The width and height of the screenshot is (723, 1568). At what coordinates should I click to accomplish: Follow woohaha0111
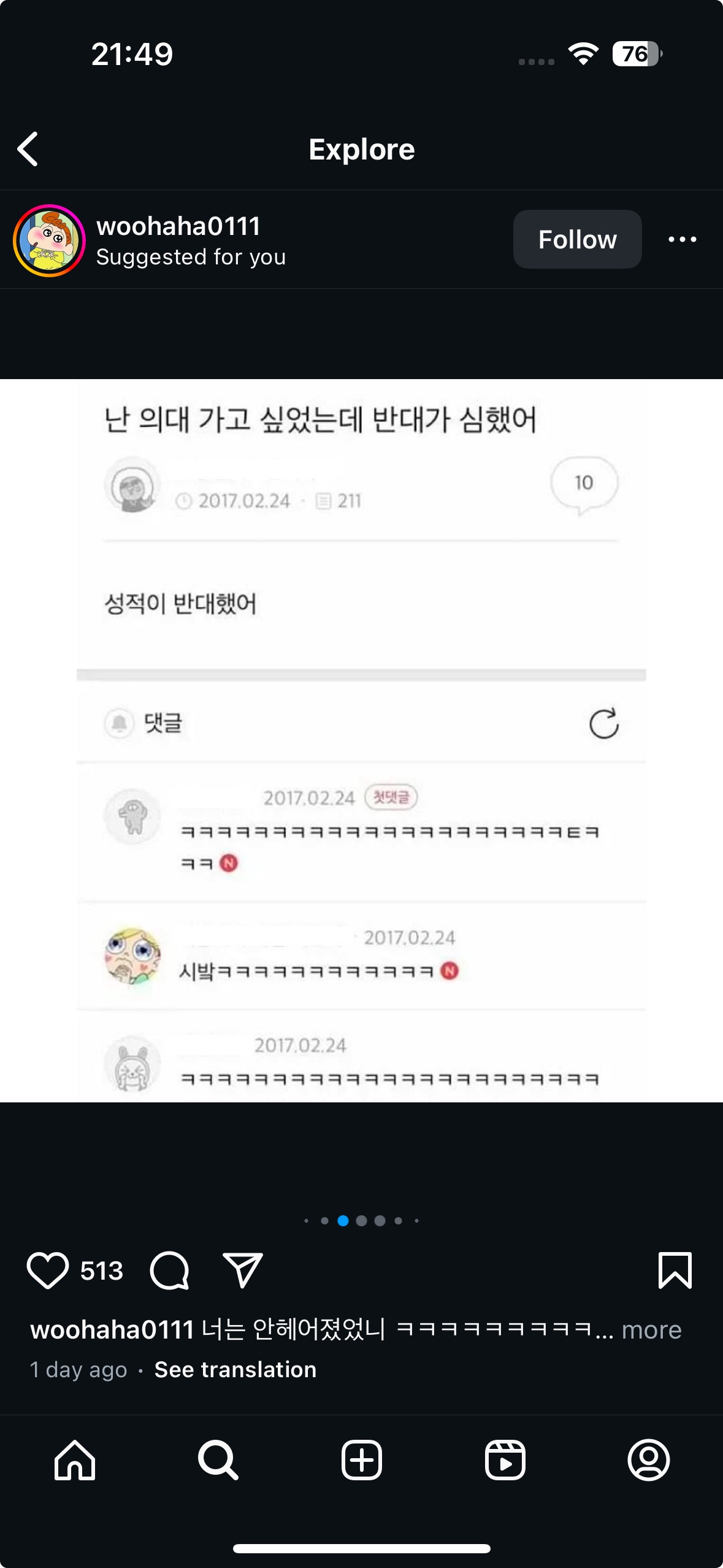point(576,239)
